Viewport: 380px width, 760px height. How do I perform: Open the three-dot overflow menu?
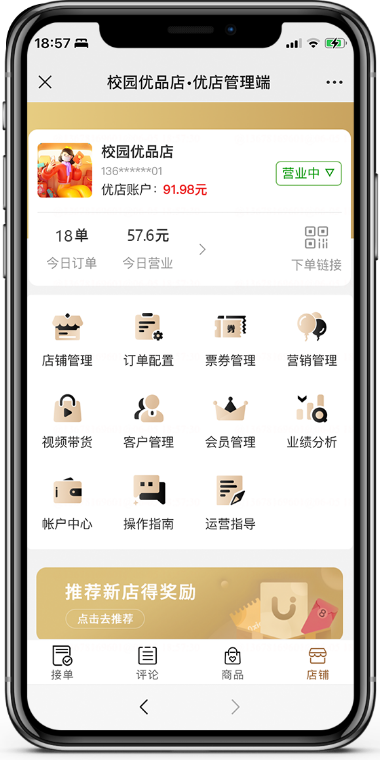334,82
